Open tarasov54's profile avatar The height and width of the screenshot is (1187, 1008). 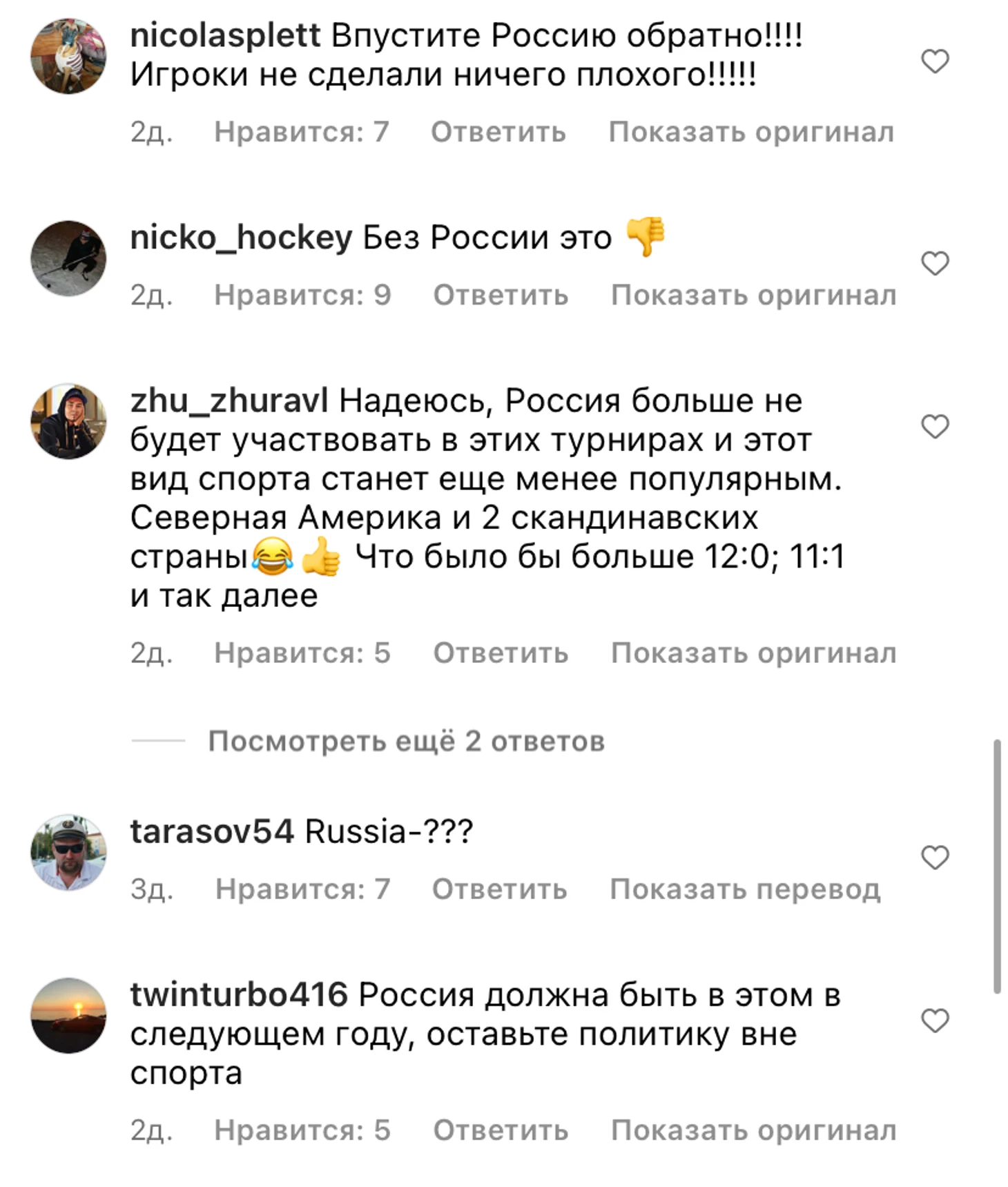coord(68,851)
